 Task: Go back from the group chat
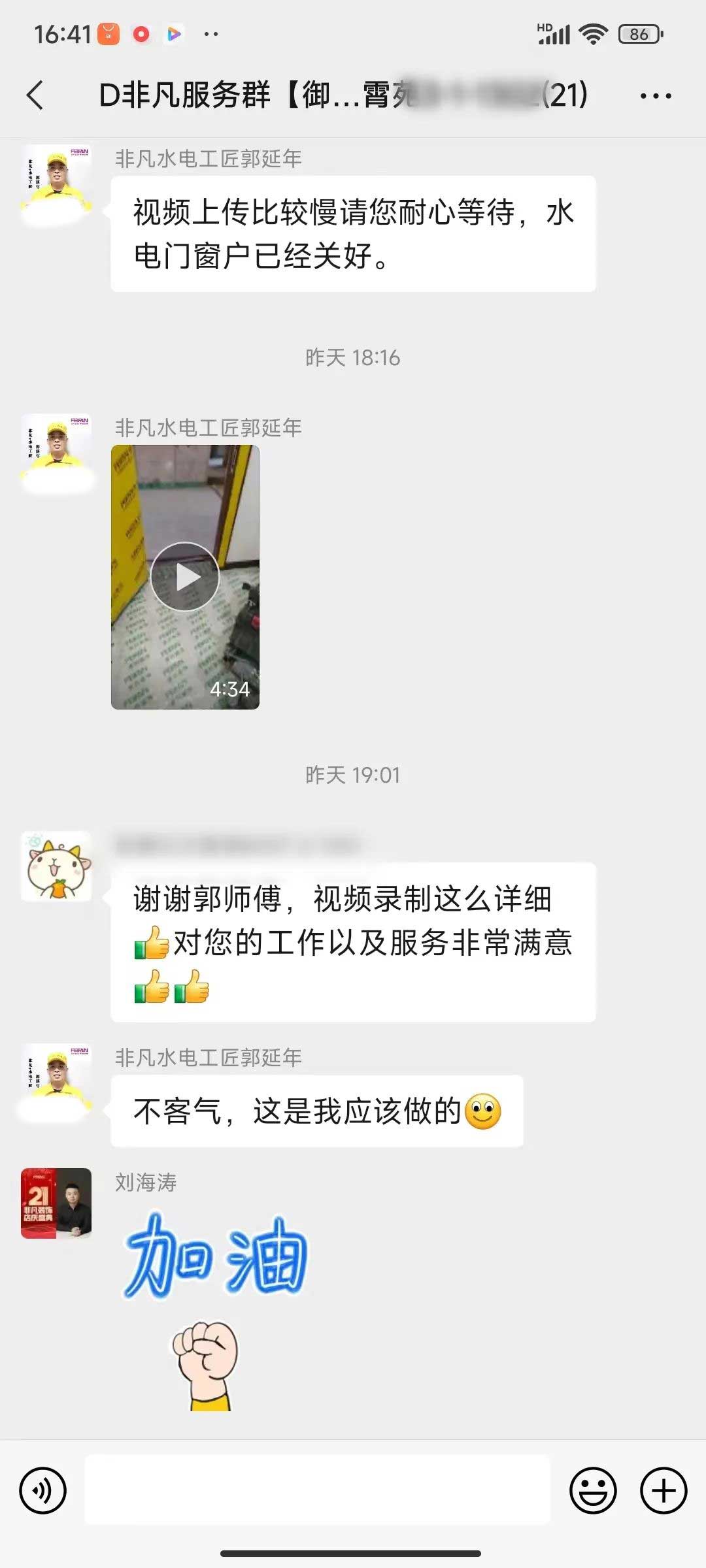[36, 95]
